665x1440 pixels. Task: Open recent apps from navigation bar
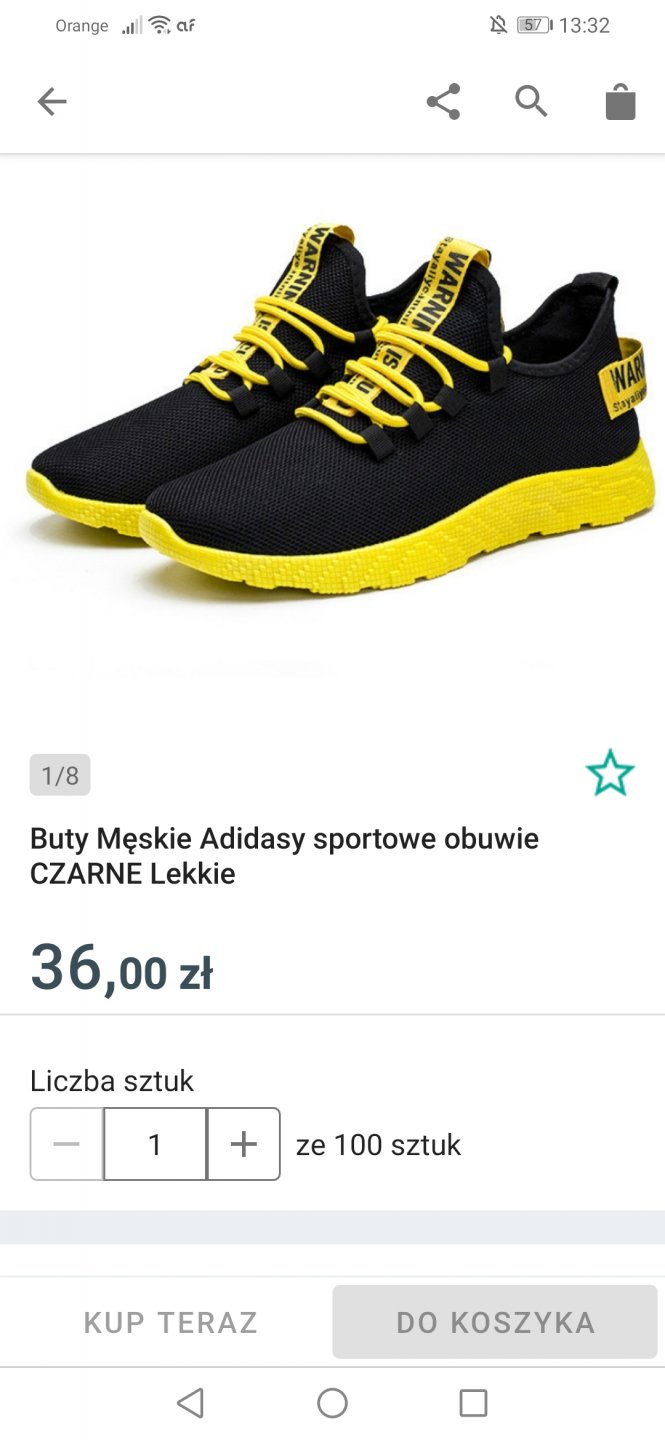coord(473,1403)
